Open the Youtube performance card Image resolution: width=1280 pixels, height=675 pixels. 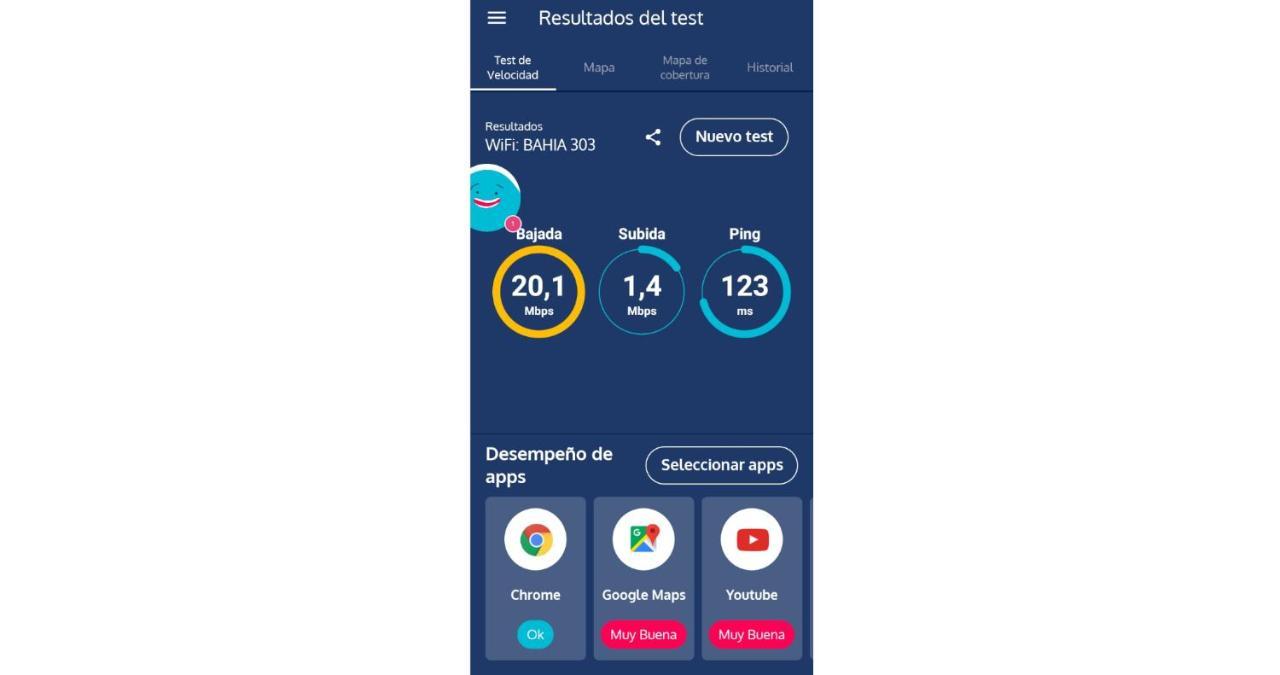[x=751, y=578]
